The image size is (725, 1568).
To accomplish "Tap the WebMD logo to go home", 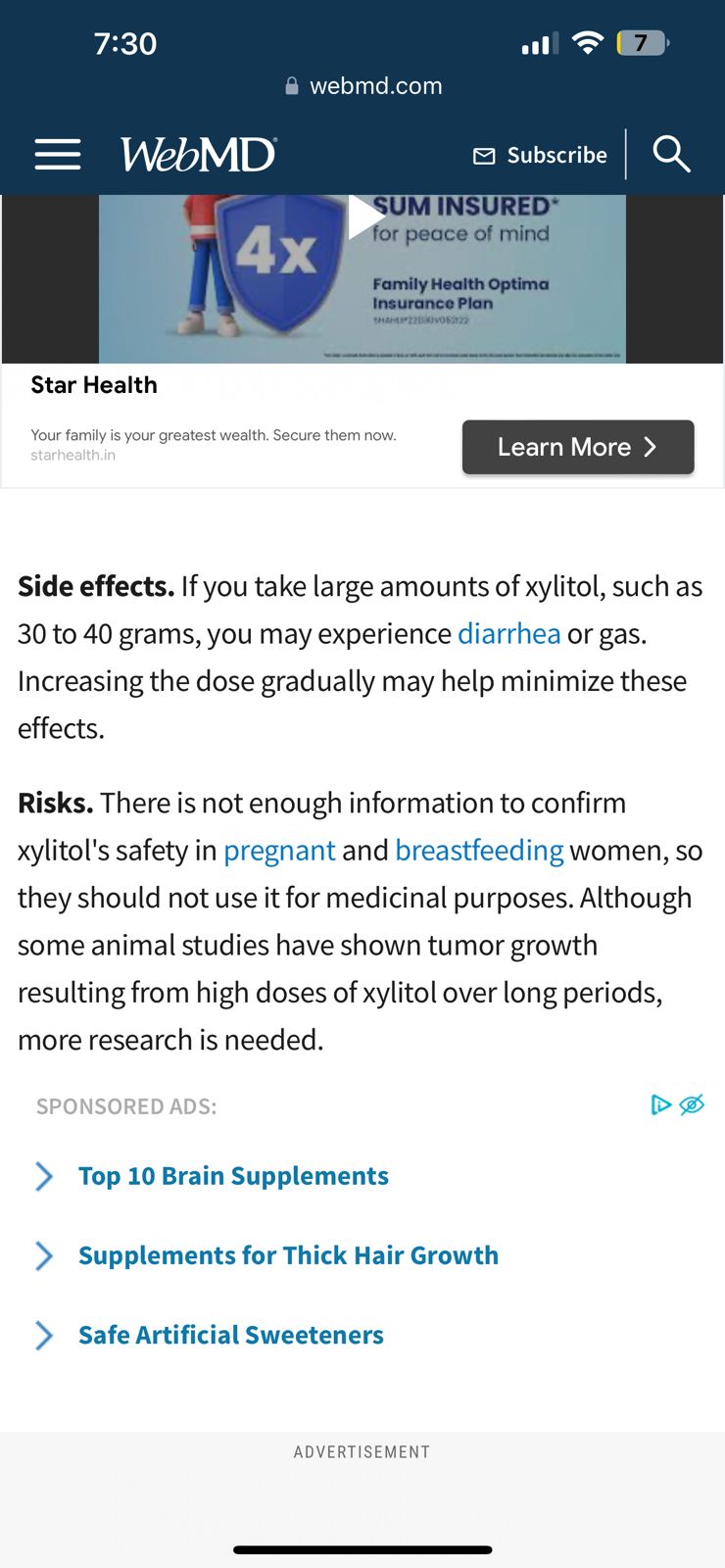I will (x=199, y=155).
